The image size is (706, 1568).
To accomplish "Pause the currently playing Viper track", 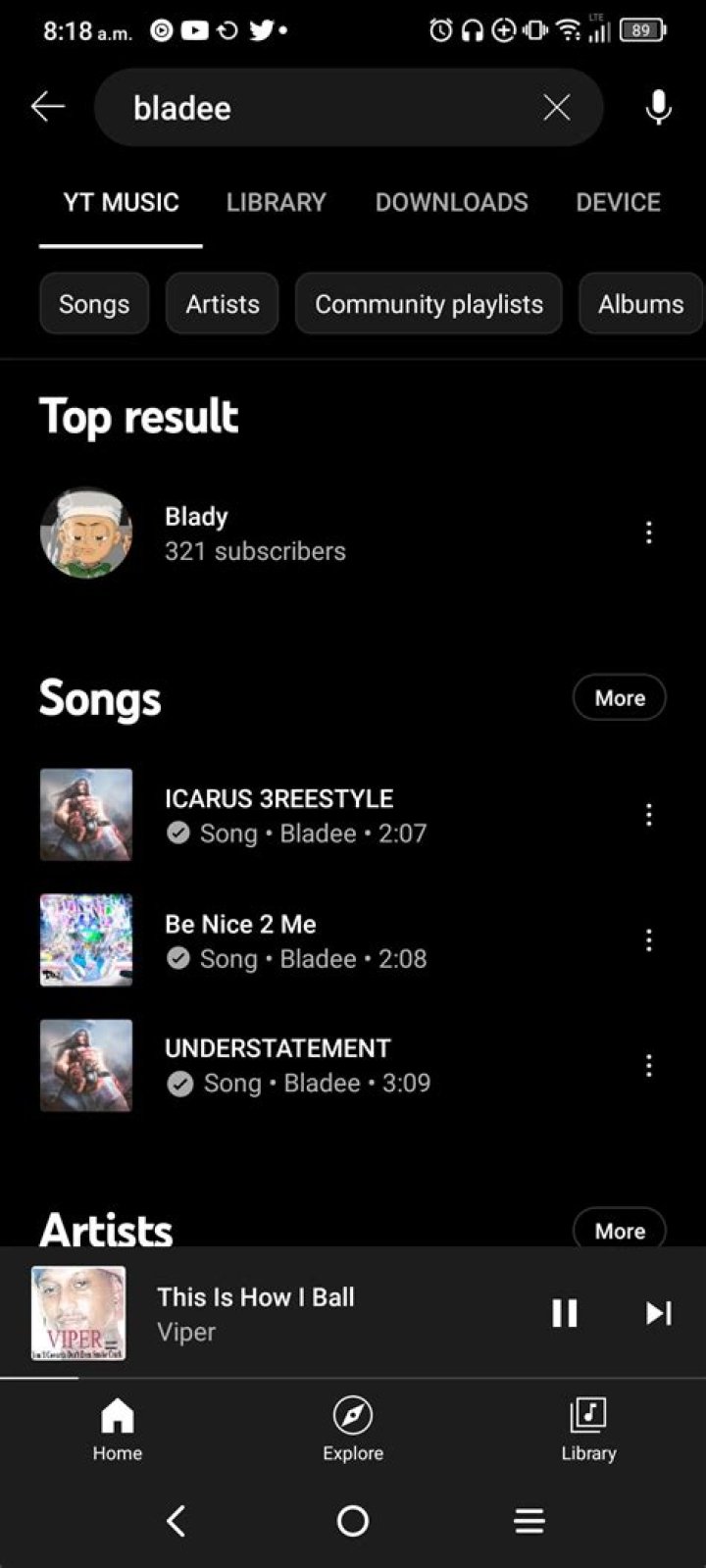I will tap(565, 1313).
